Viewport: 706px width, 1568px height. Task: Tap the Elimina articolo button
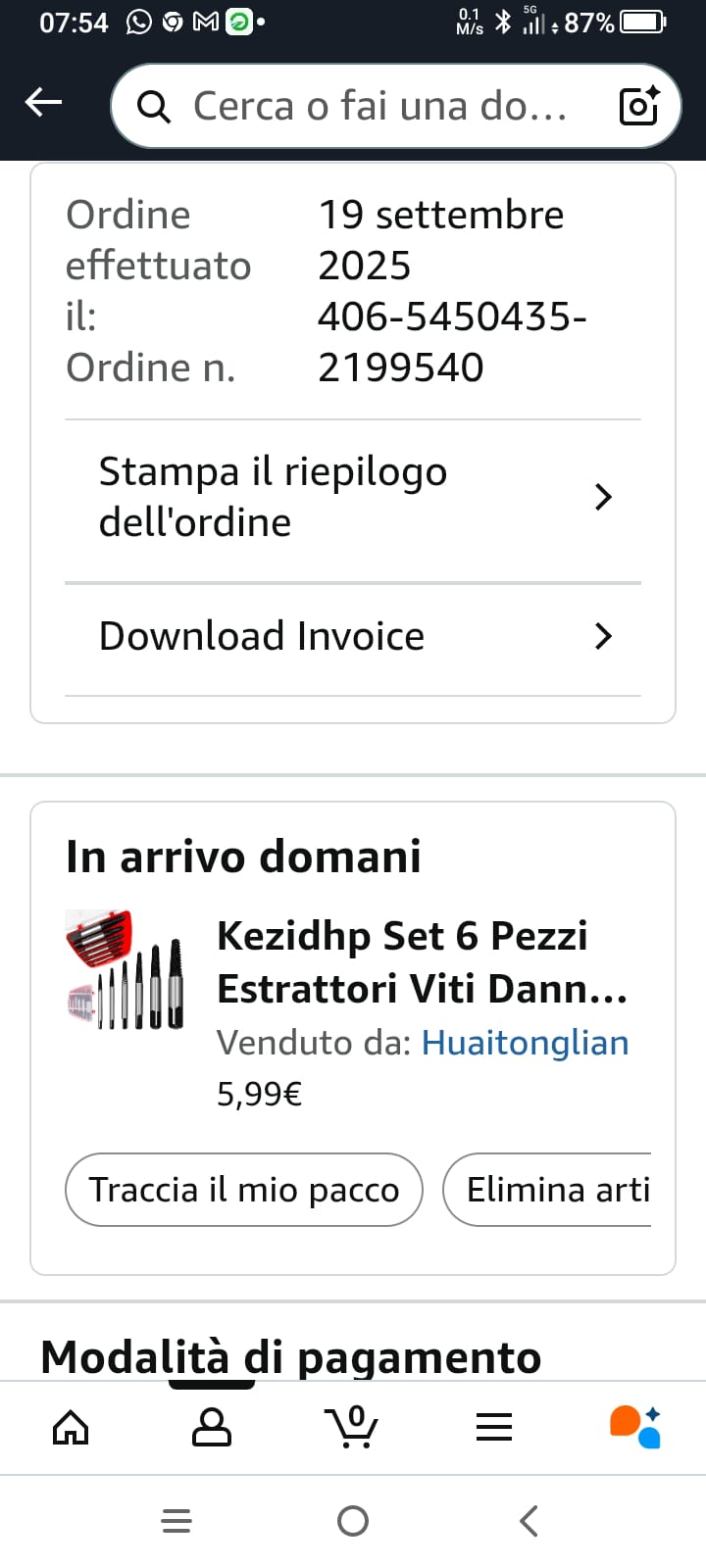pos(554,1190)
